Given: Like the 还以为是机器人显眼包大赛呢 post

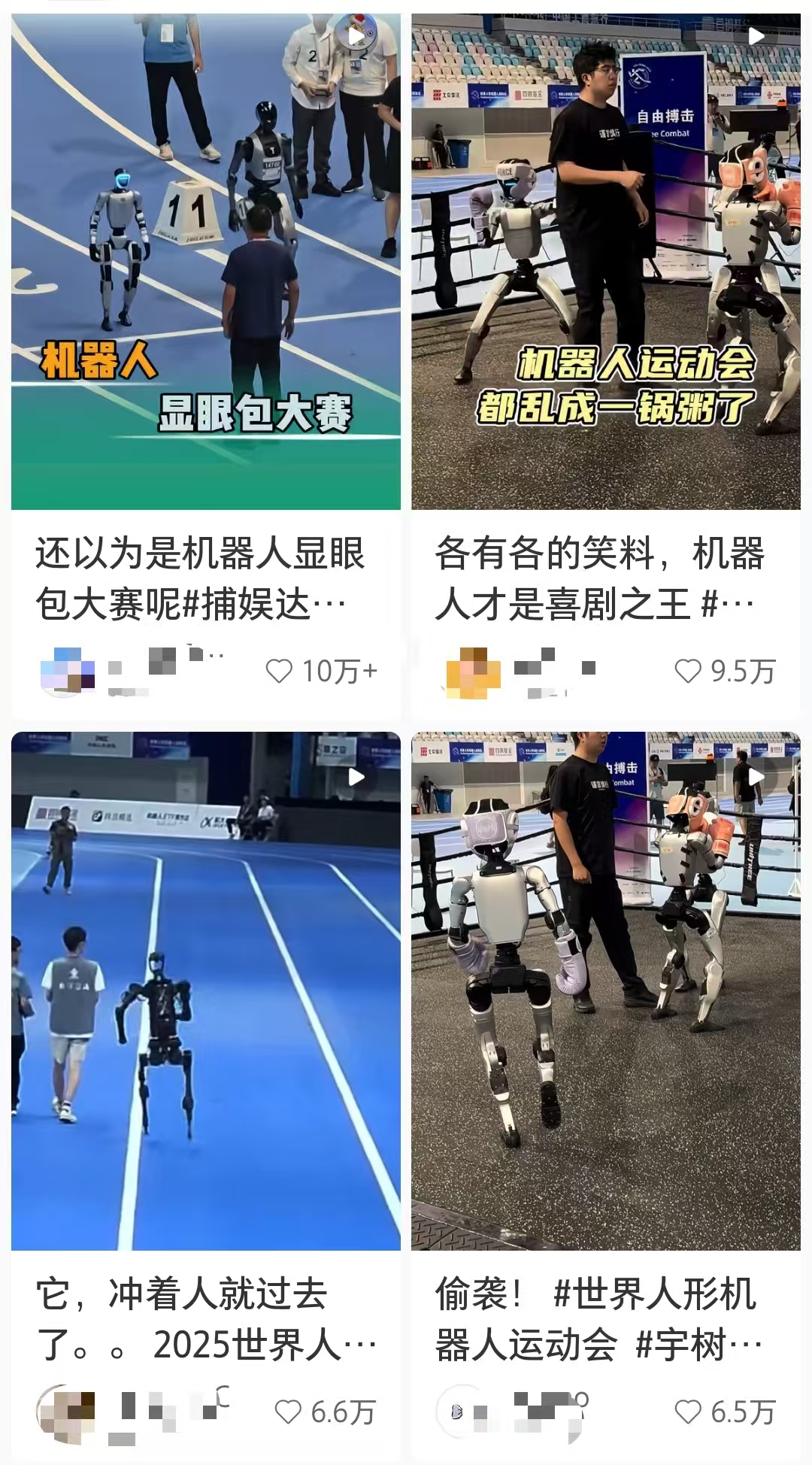Looking at the screenshot, I should click(x=280, y=671).
